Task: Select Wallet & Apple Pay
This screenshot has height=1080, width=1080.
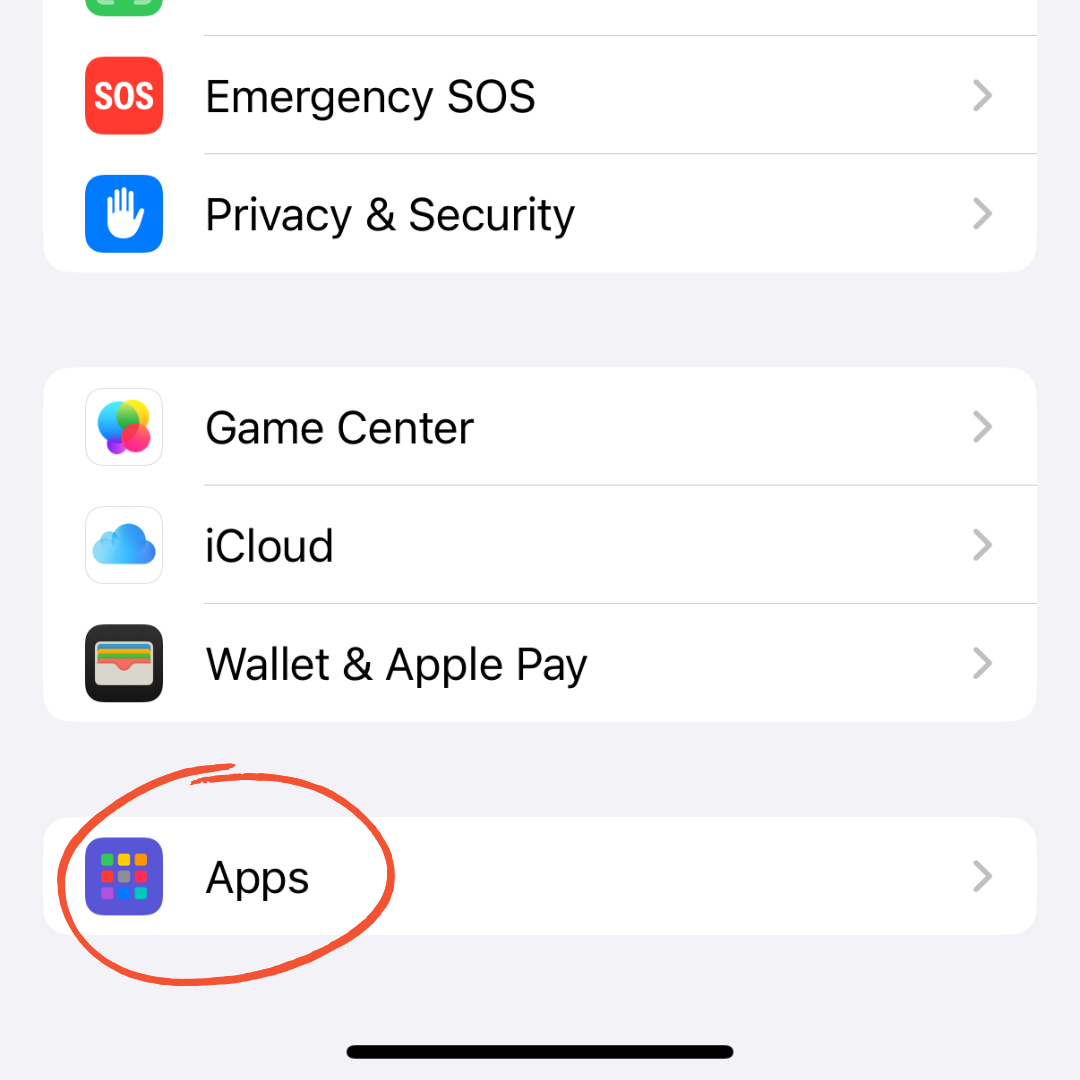Action: click(540, 664)
